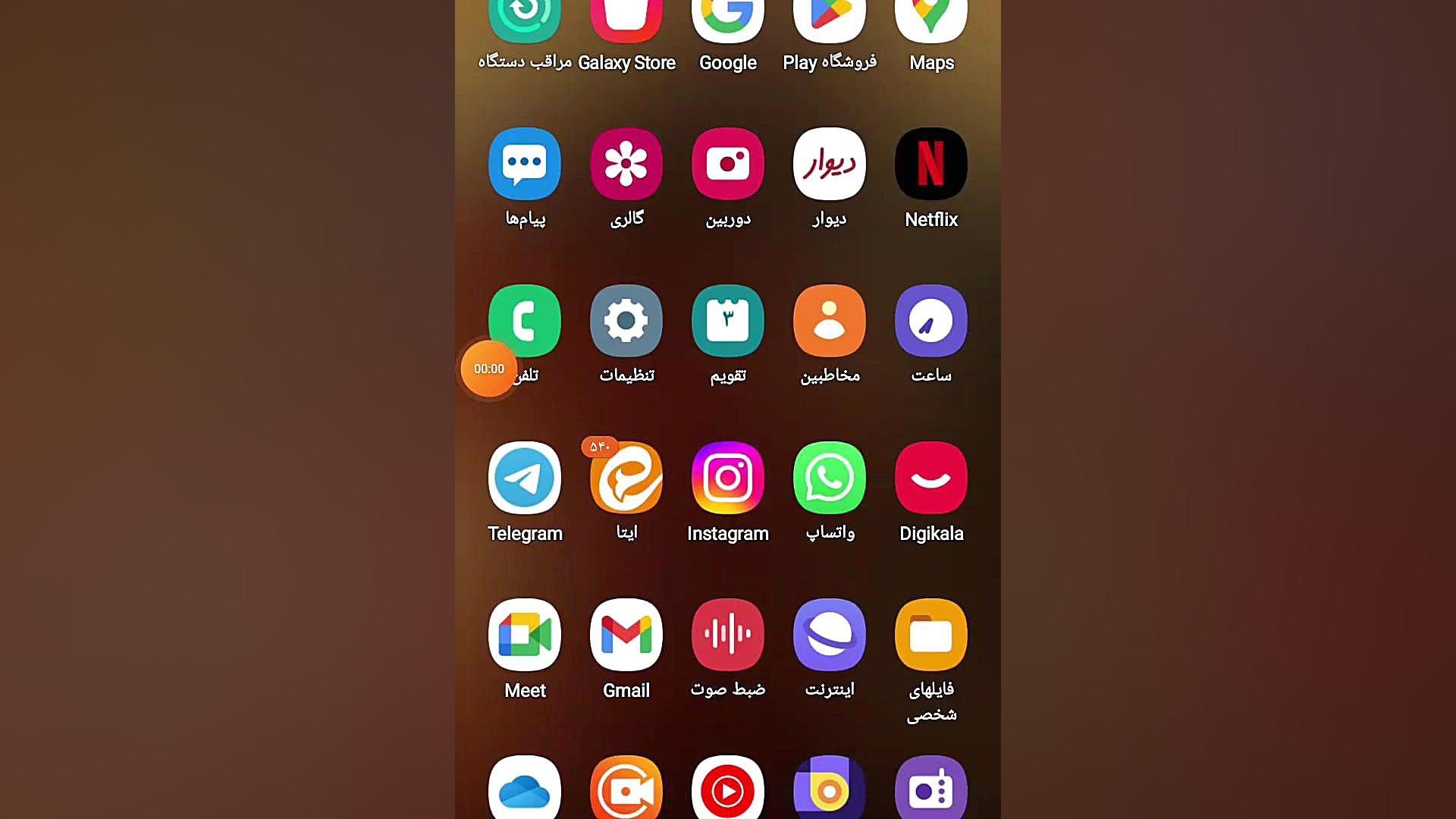Tap the orange 00:00 recording bubble
Image resolution: width=1456 pixels, height=819 pixels.
488,369
